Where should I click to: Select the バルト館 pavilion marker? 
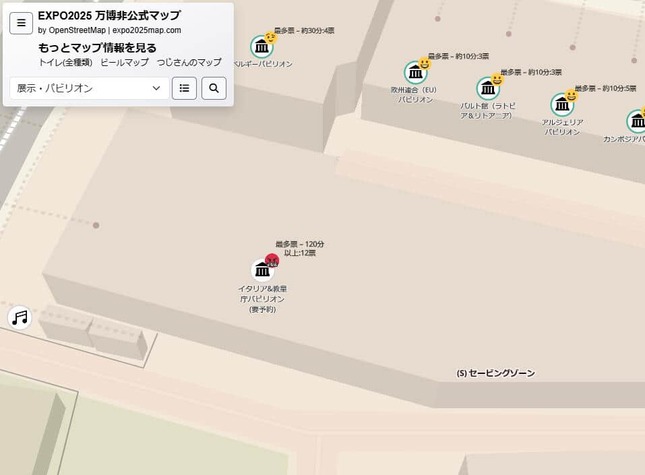click(x=488, y=88)
